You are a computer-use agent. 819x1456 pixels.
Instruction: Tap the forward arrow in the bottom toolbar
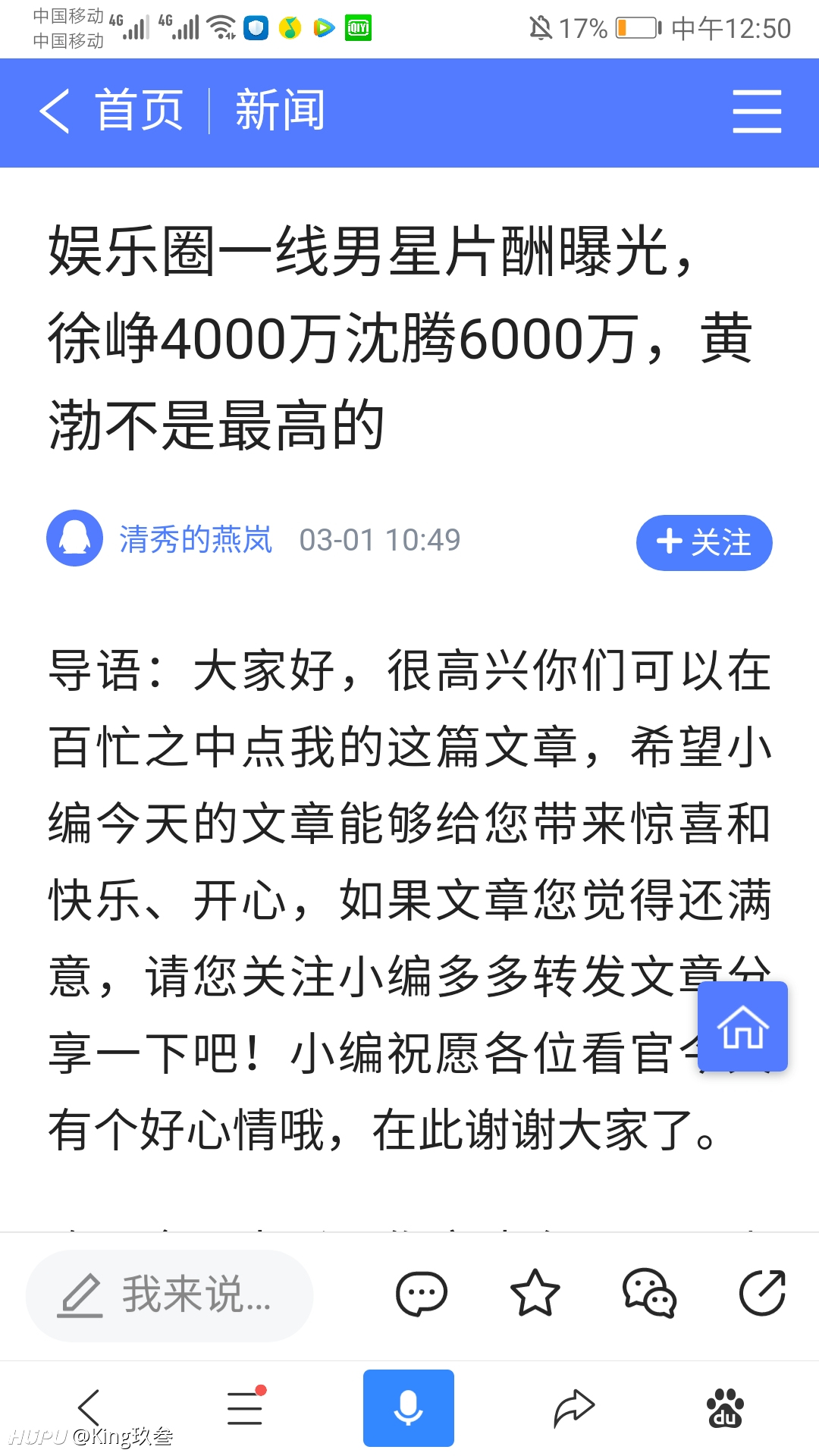pyautogui.click(x=574, y=1408)
